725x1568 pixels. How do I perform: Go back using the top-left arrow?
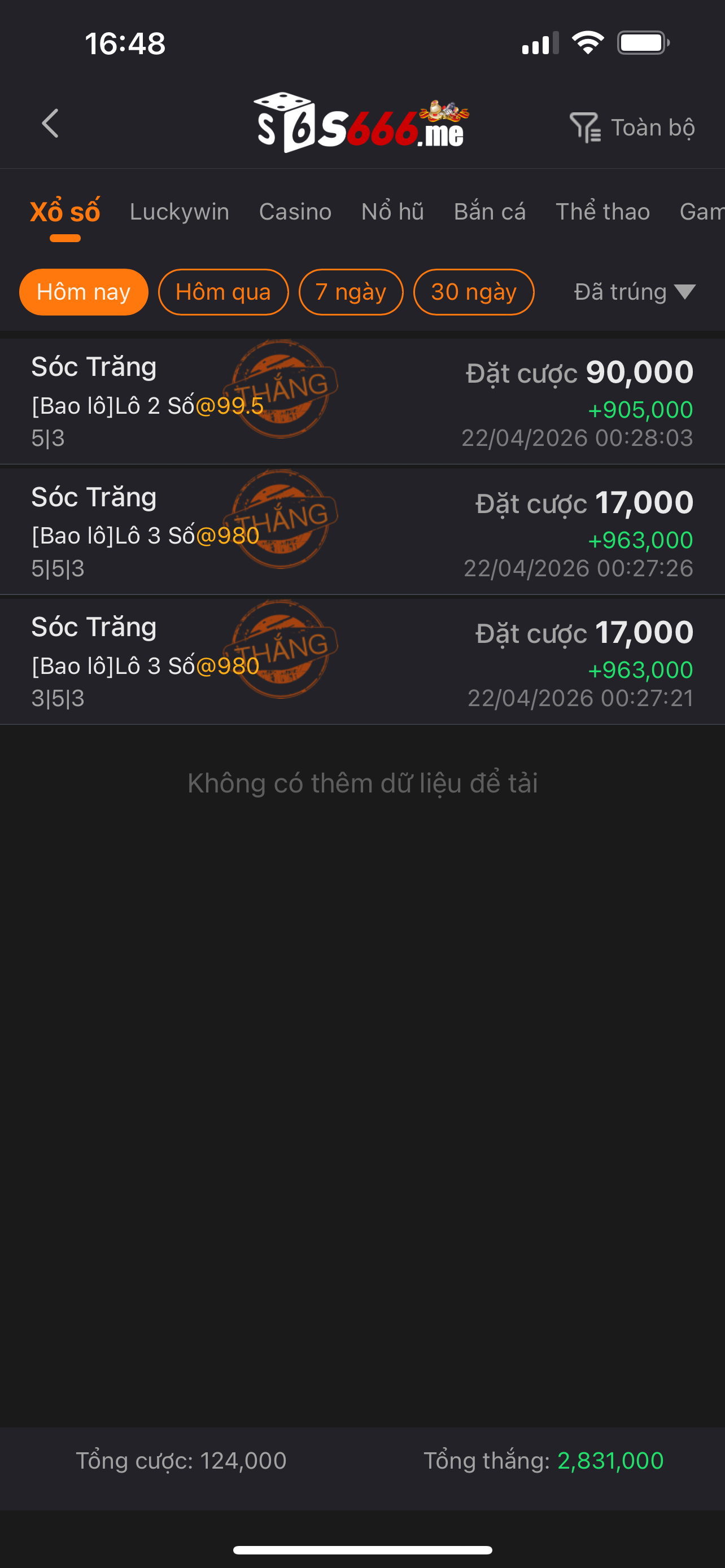50,124
